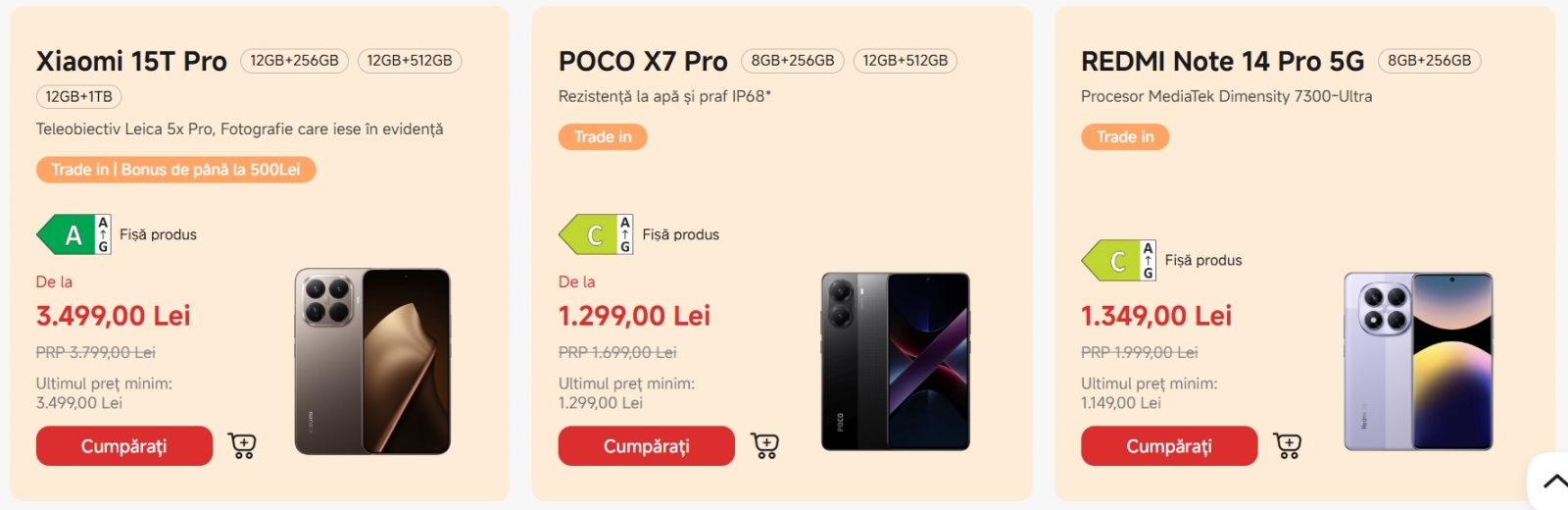
Task: Open Fișă produs for REDMI Note 14 Pro 5G
Action: pyautogui.click(x=1202, y=260)
